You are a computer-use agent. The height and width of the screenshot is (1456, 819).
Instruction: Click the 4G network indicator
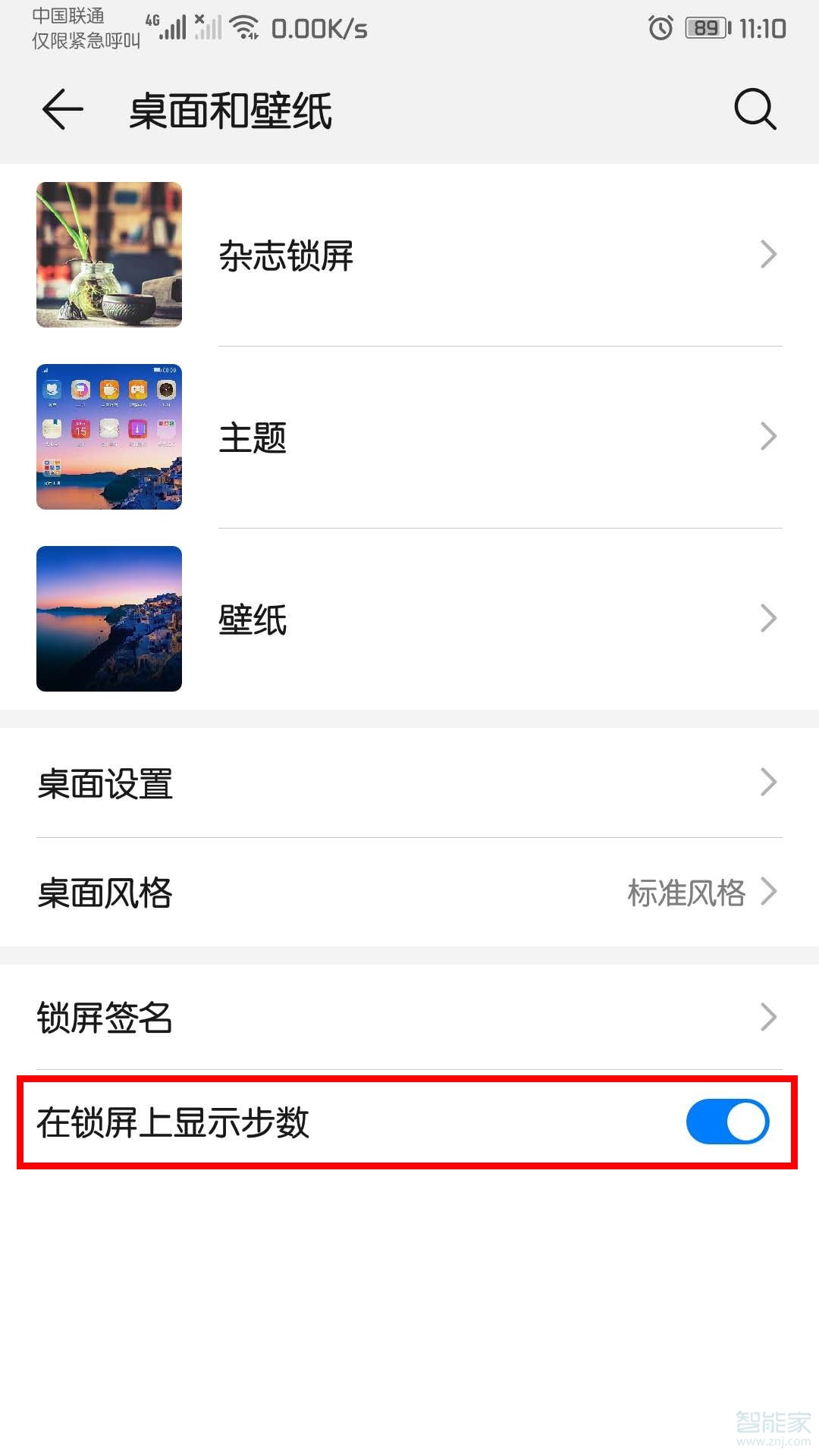pyautogui.click(x=152, y=19)
